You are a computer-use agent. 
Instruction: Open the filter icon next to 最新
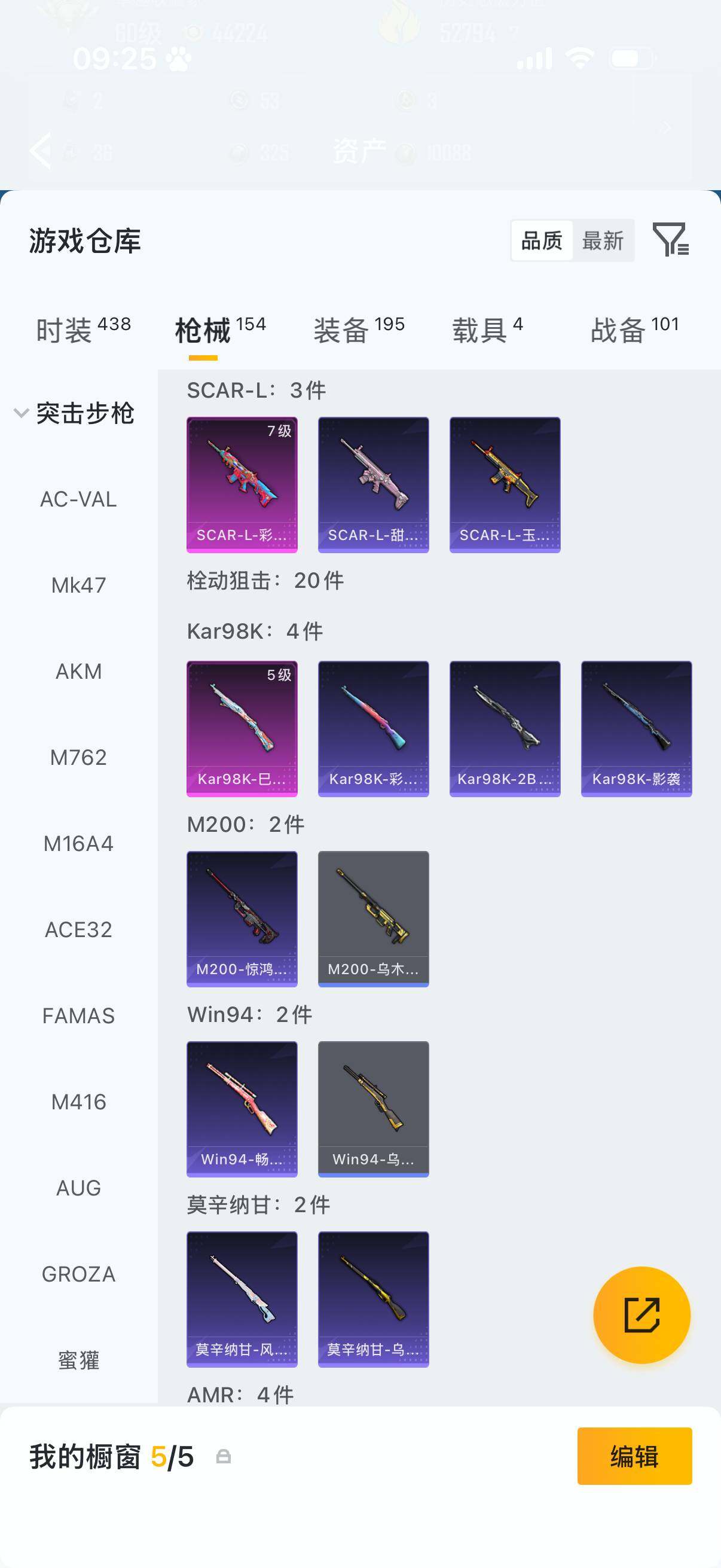pos(670,239)
